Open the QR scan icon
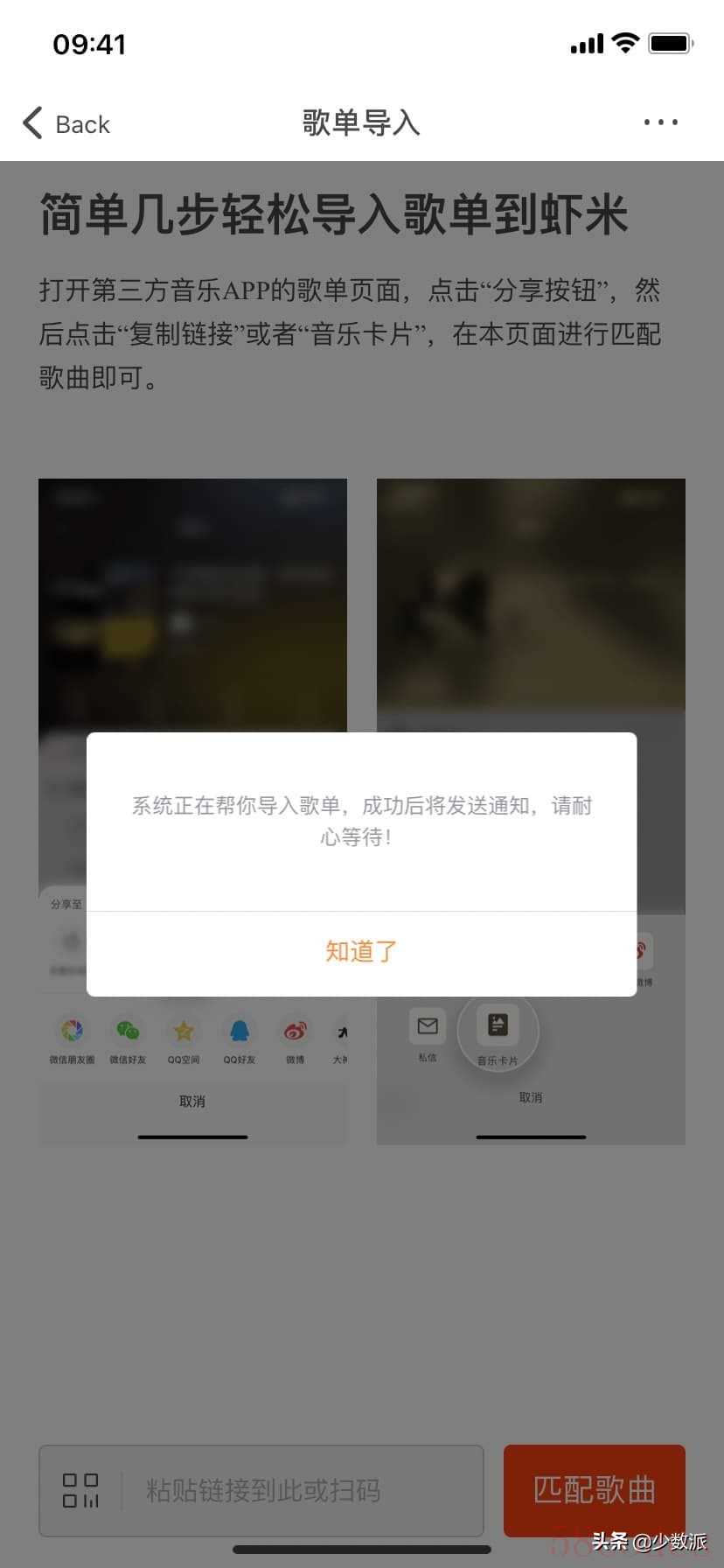 click(x=80, y=1490)
